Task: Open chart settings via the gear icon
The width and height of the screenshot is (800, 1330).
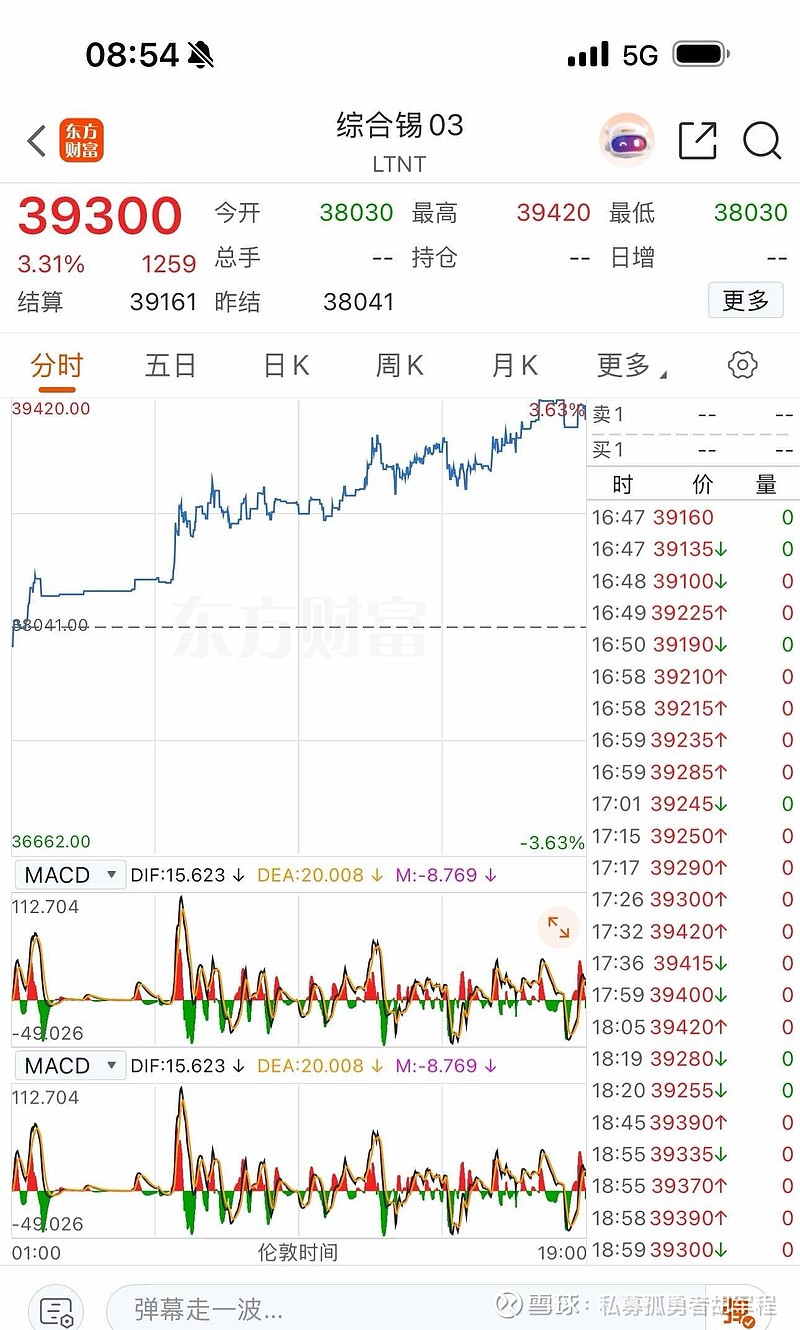Action: tap(742, 365)
